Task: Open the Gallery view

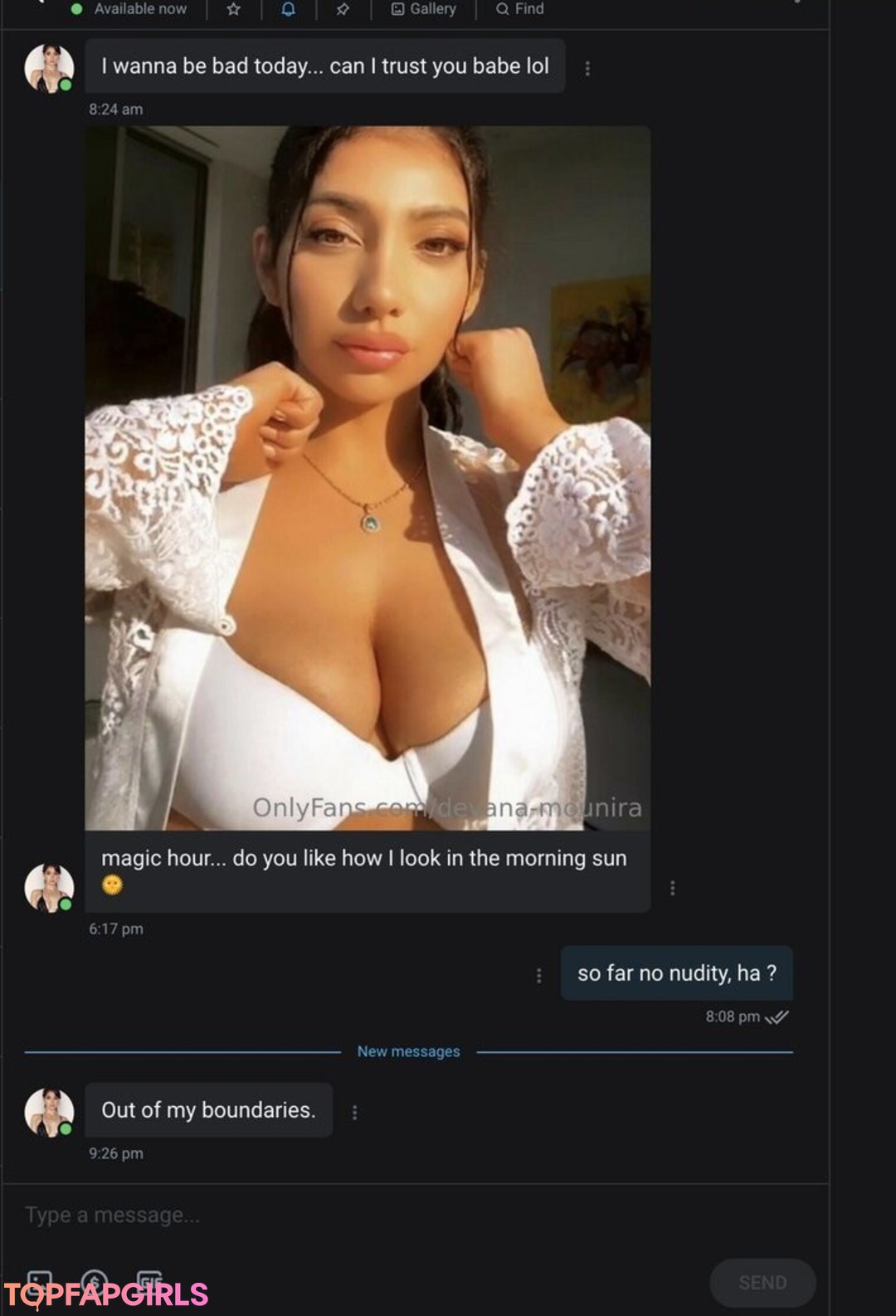Action: (424, 9)
